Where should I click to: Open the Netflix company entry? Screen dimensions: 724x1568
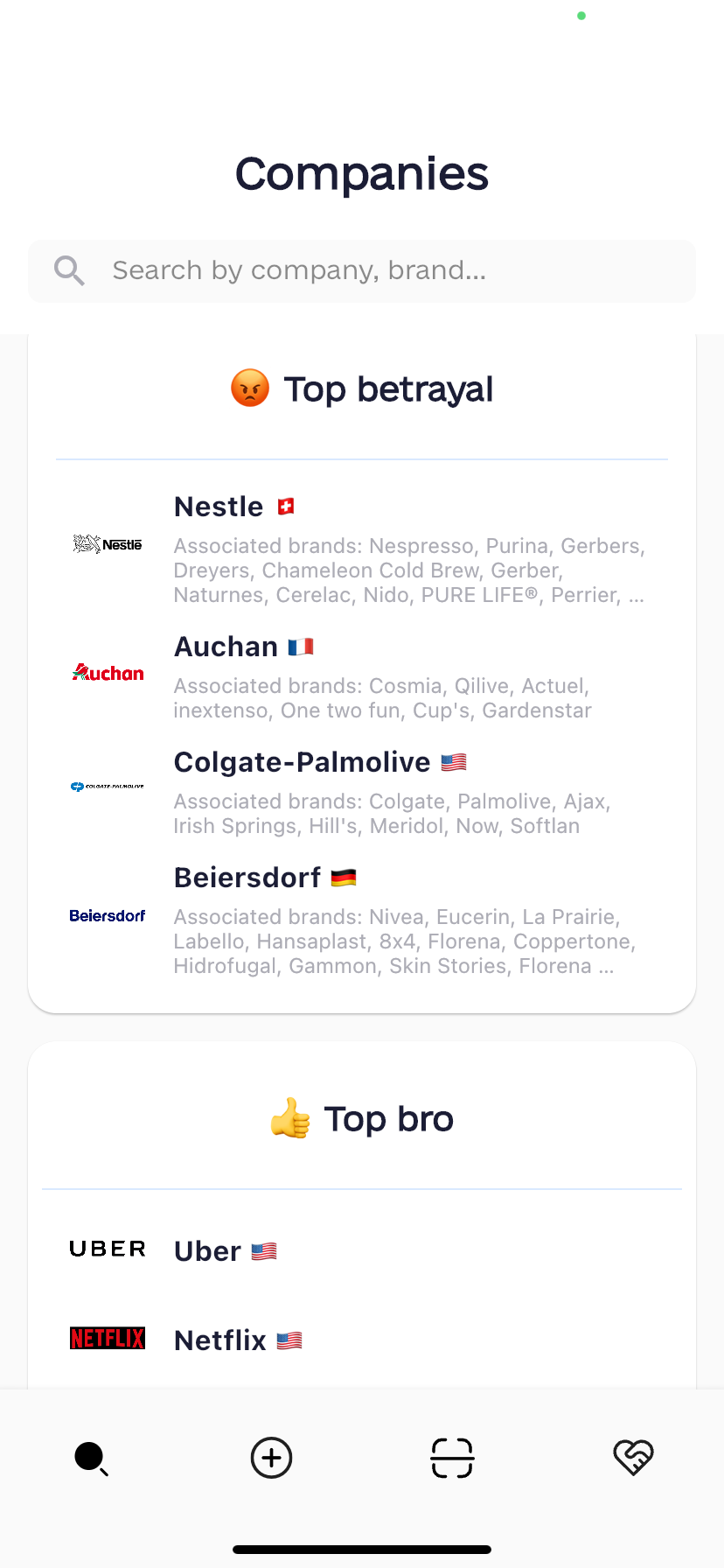click(x=362, y=1340)
